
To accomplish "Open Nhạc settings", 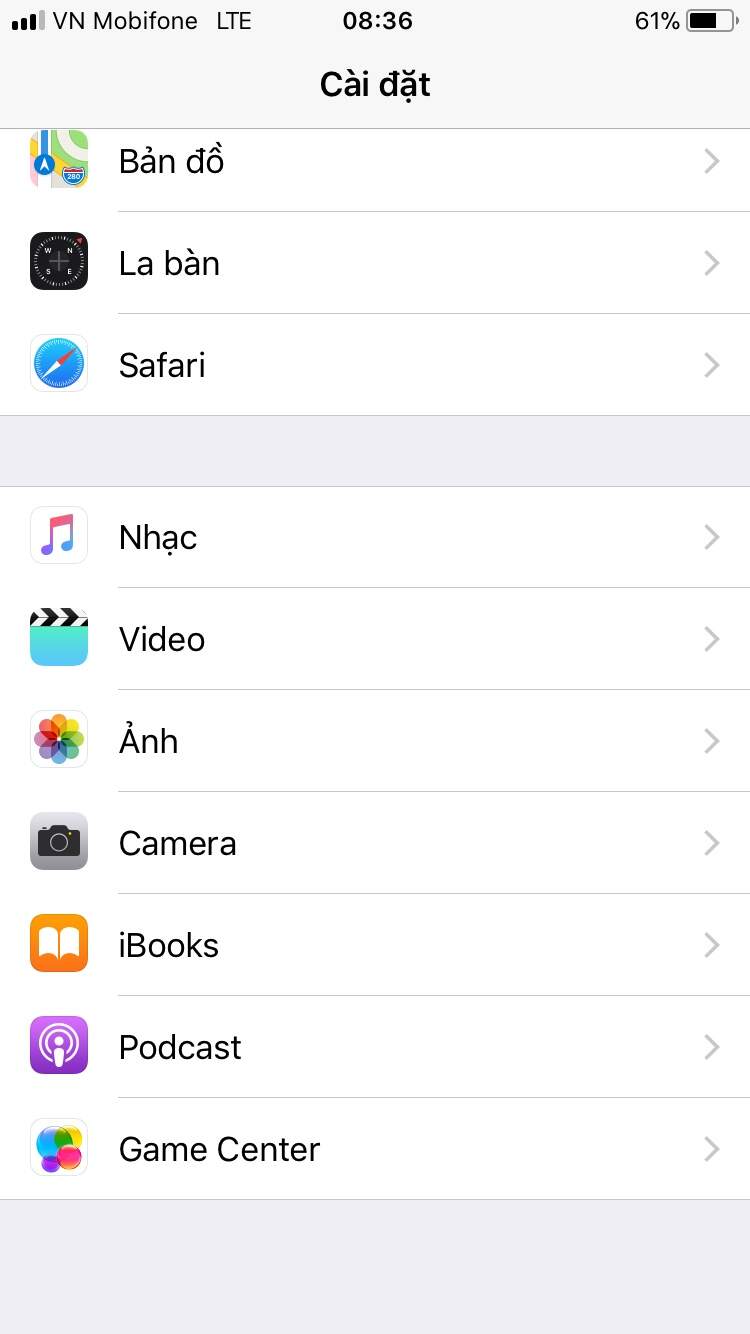I will point(375,537).
